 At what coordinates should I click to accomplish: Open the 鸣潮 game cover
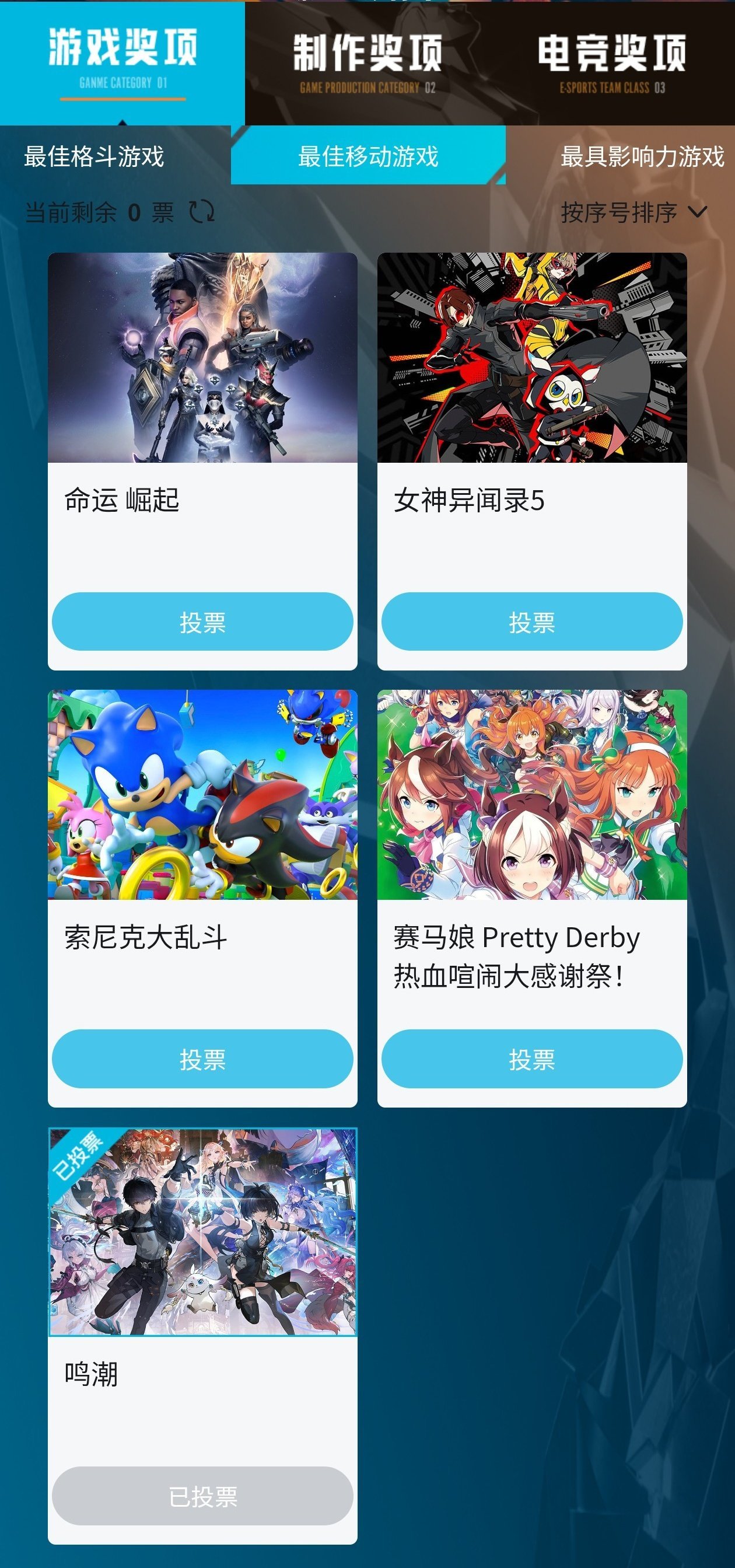202,1231
